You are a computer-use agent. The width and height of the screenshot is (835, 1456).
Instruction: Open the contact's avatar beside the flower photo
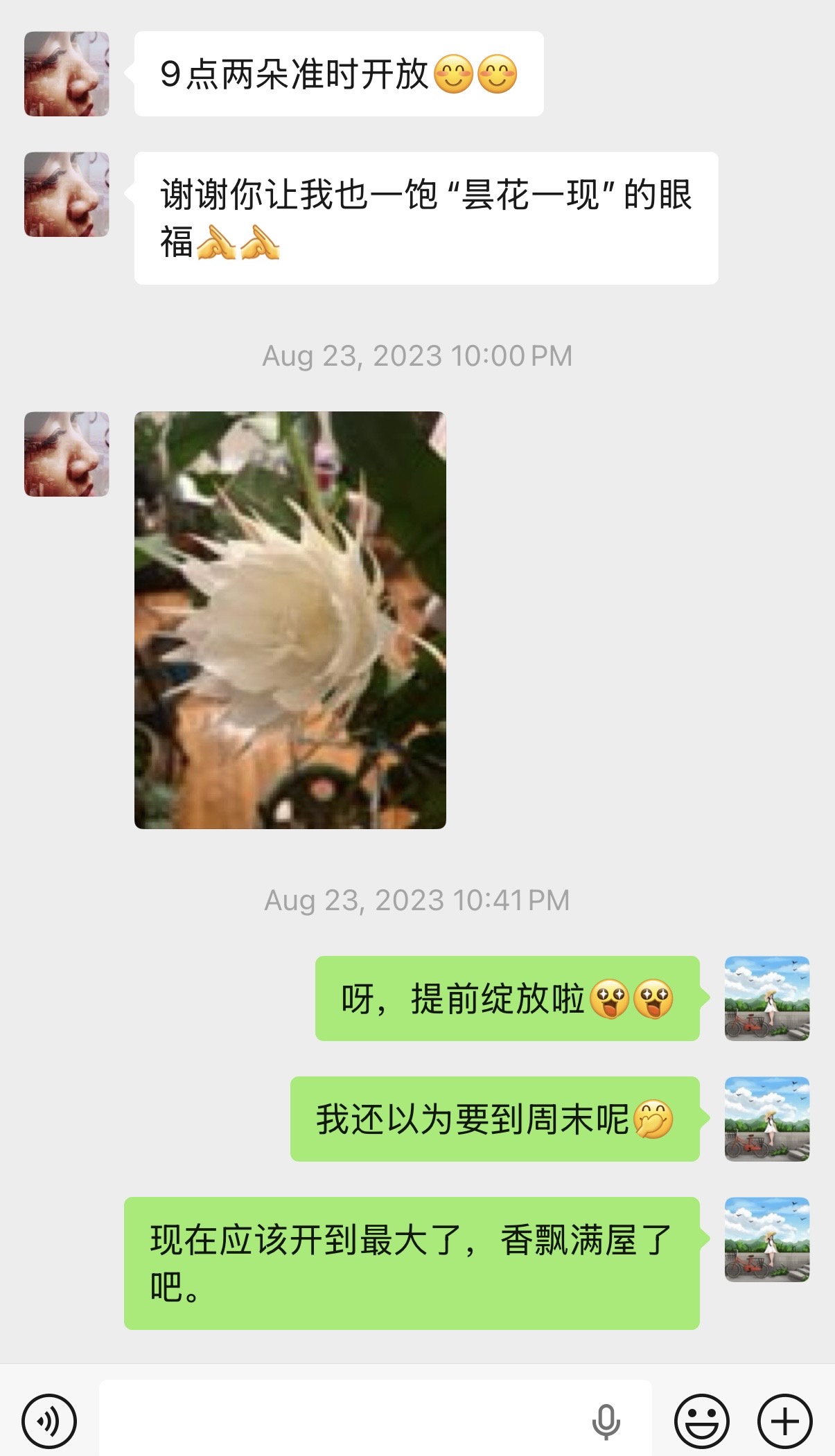click(67, 454)
